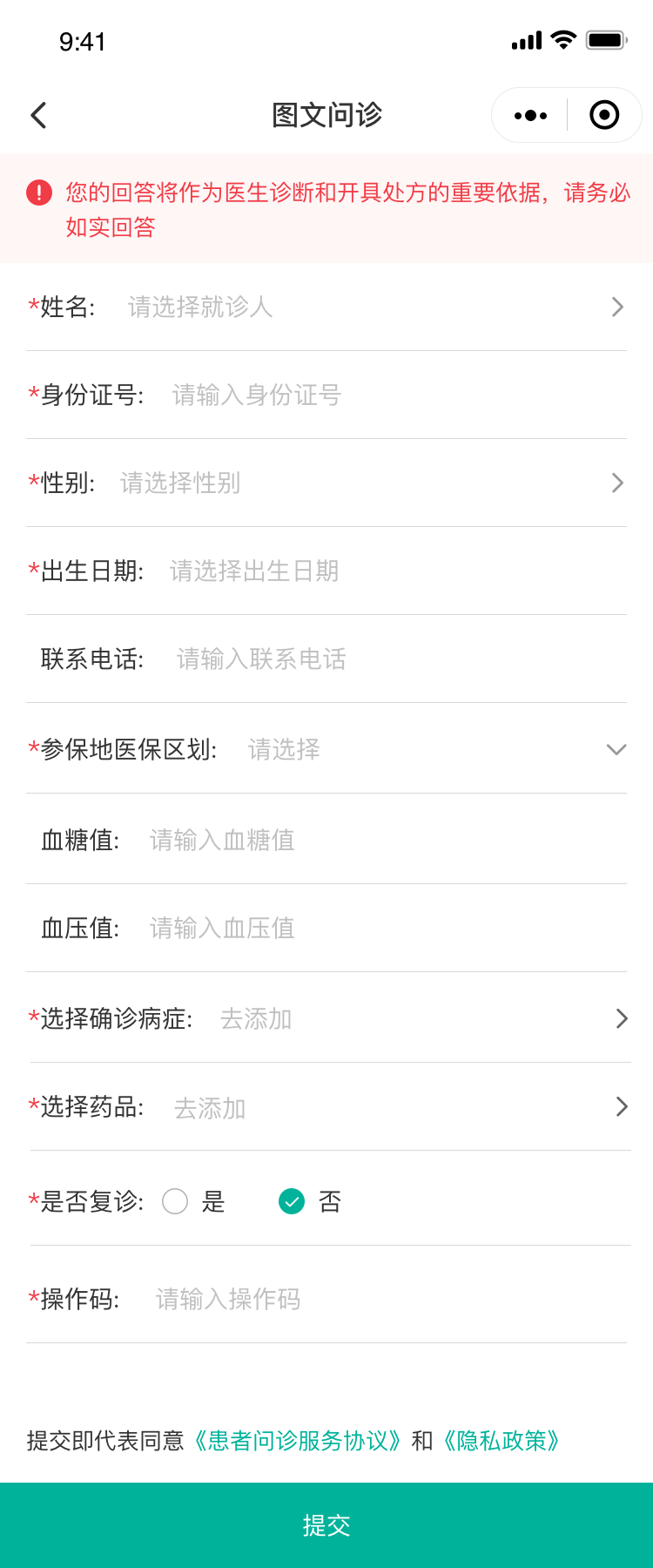Viewport: 653px width, 1568px height.
Task: Select 否 for 是否复诊
Action: click(x=292, y=1202)
